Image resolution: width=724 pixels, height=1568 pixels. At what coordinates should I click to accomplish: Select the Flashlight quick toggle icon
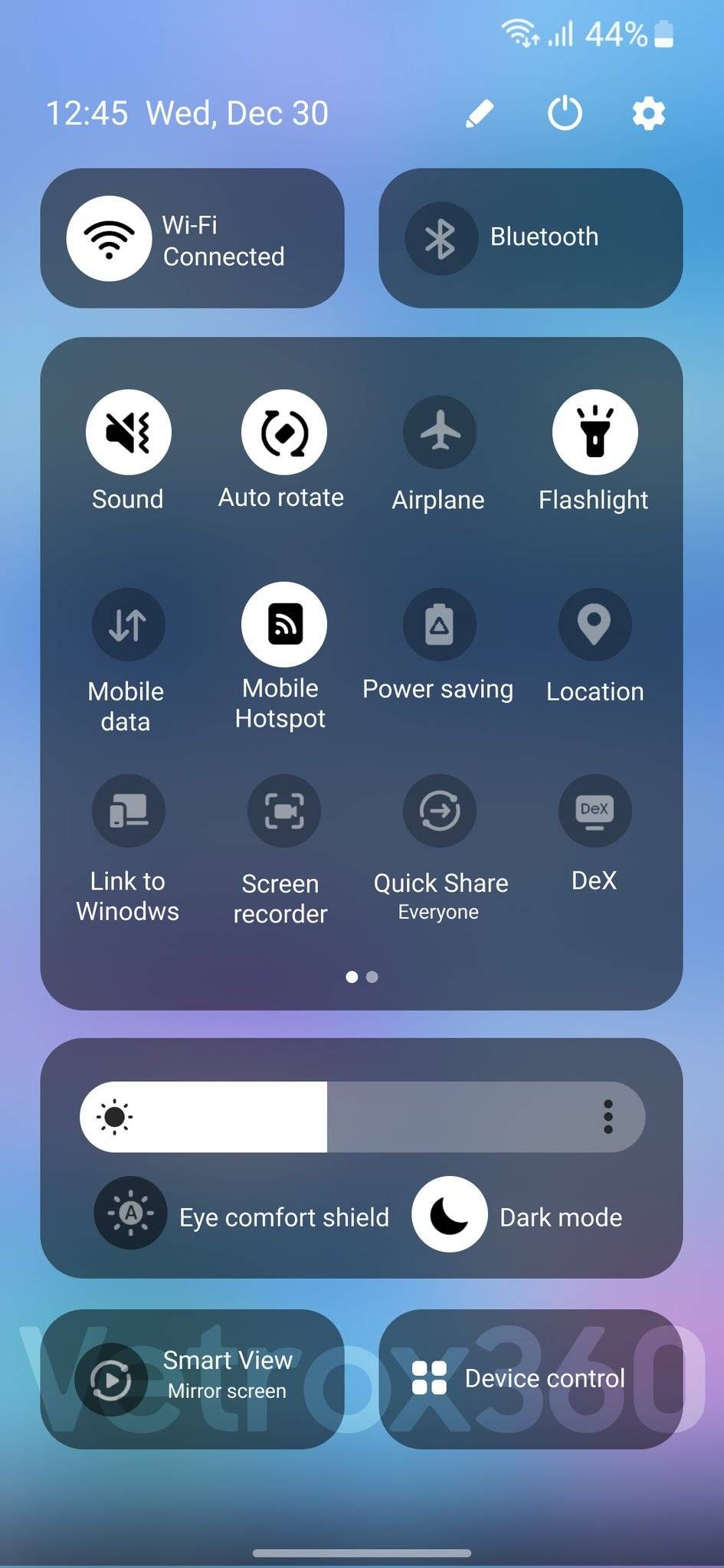click(595, 432)
